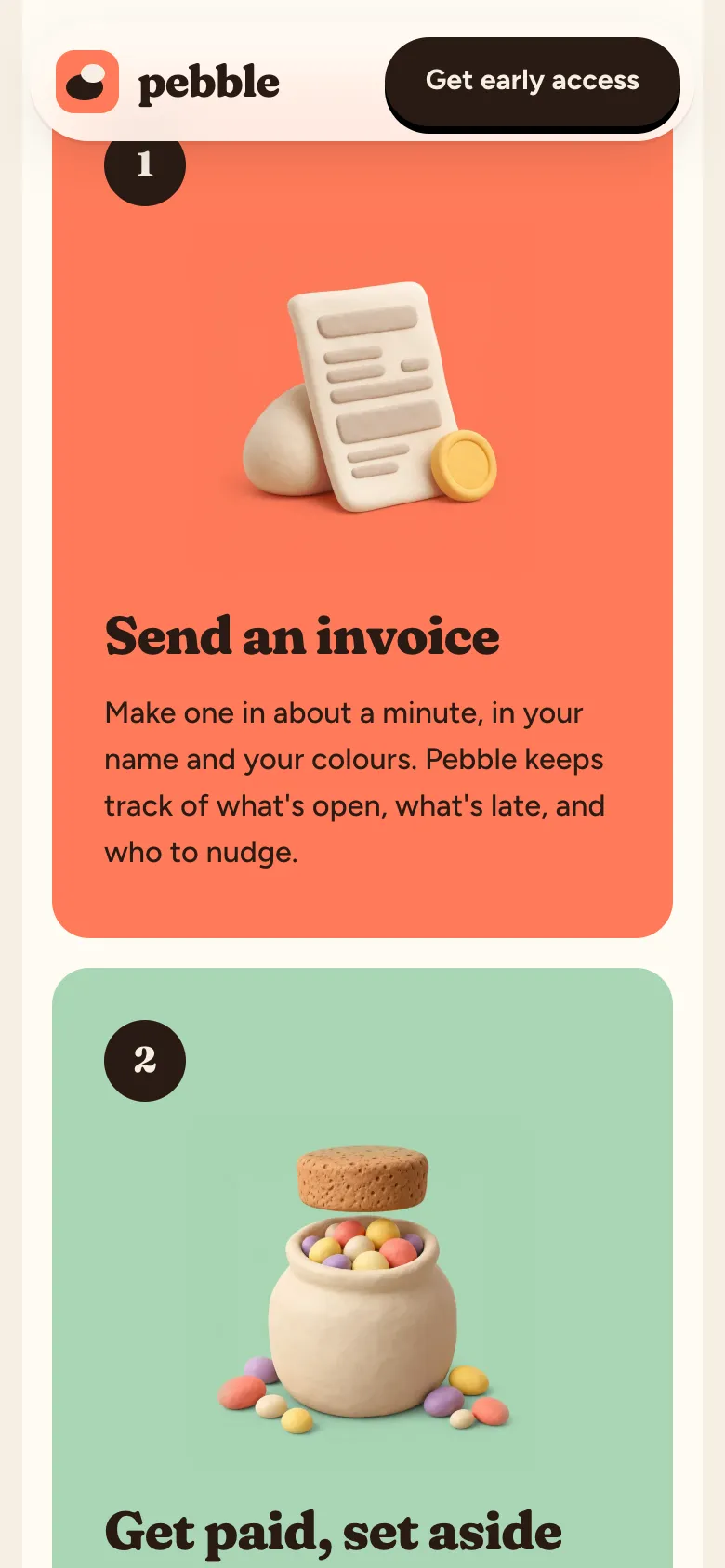Open the pebble home logo link
This screenshot has height=1568, width=725.
point(167,82)
